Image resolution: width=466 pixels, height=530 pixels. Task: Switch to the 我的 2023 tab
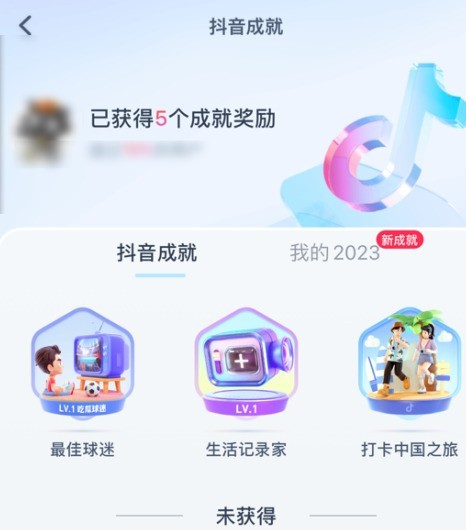[335, 252]
